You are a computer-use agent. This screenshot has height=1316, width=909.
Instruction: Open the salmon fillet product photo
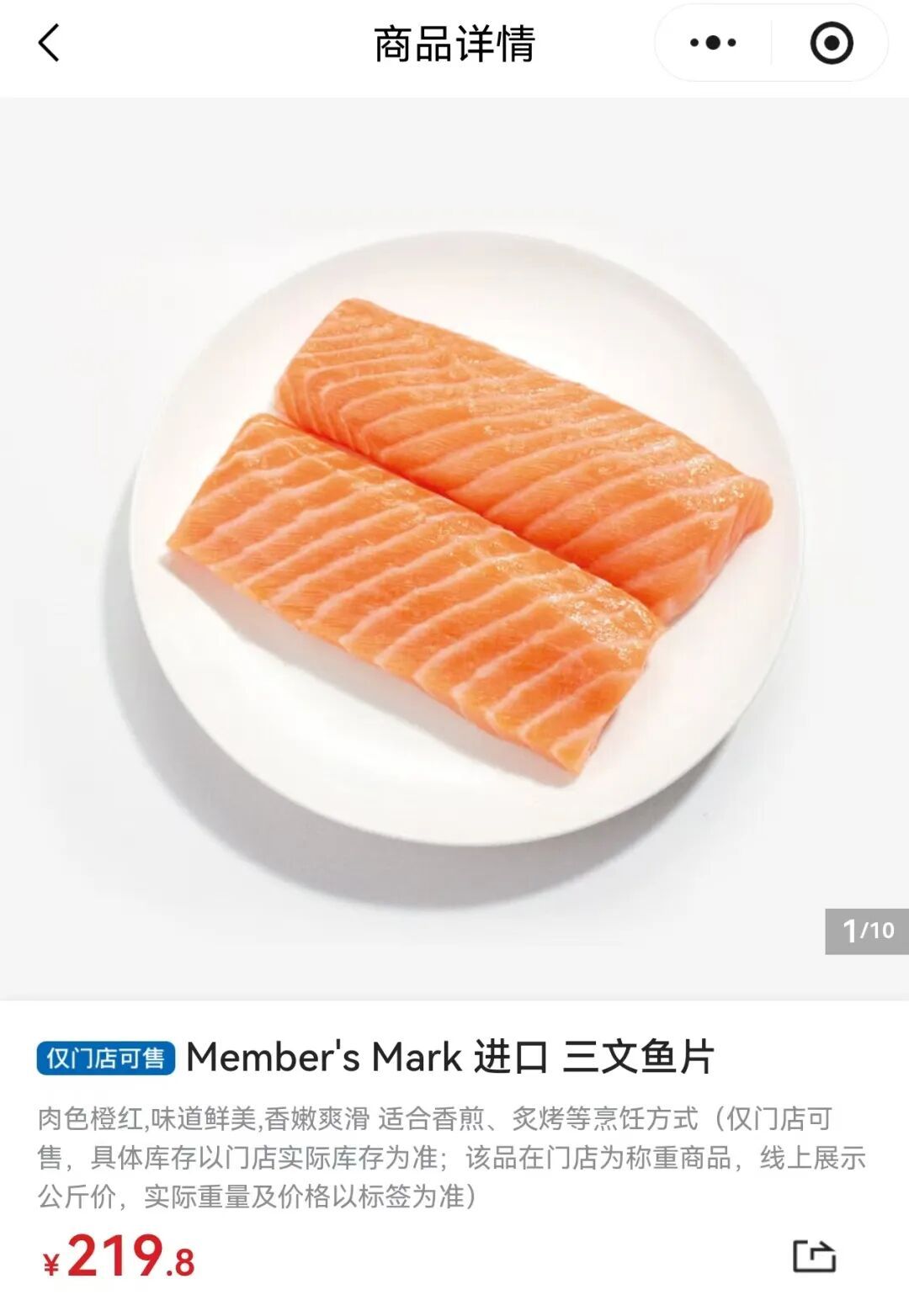pyautogui.click(x=463, y=522)
